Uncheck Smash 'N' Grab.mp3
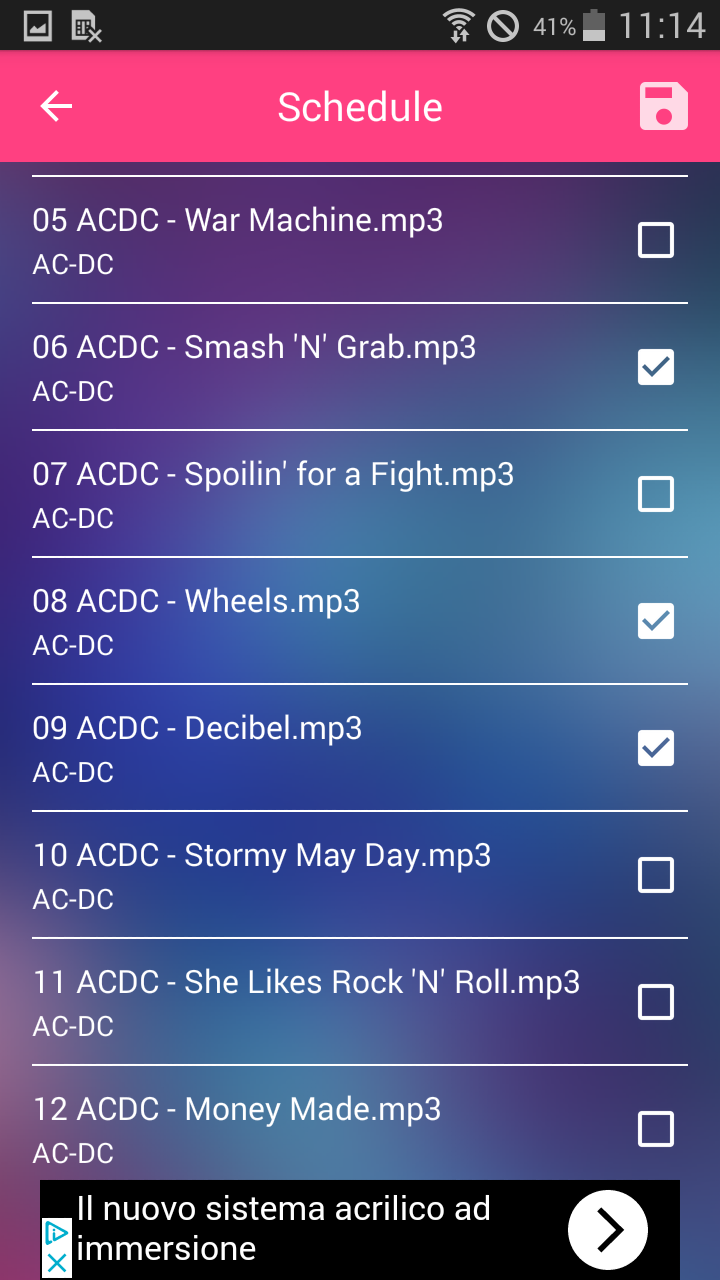Screen dimensions: 720x1280 tap(656, 367)
